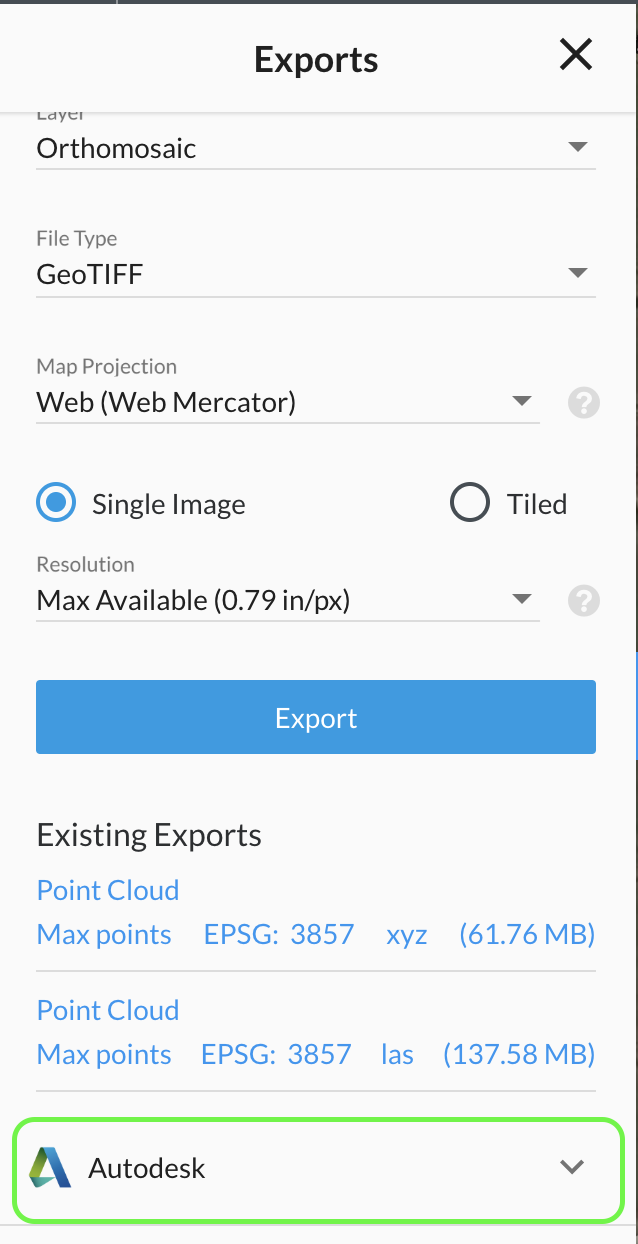Screen dimensions: 638x1244
Task: Tap the blue Export button
Action: coord(315,717)
